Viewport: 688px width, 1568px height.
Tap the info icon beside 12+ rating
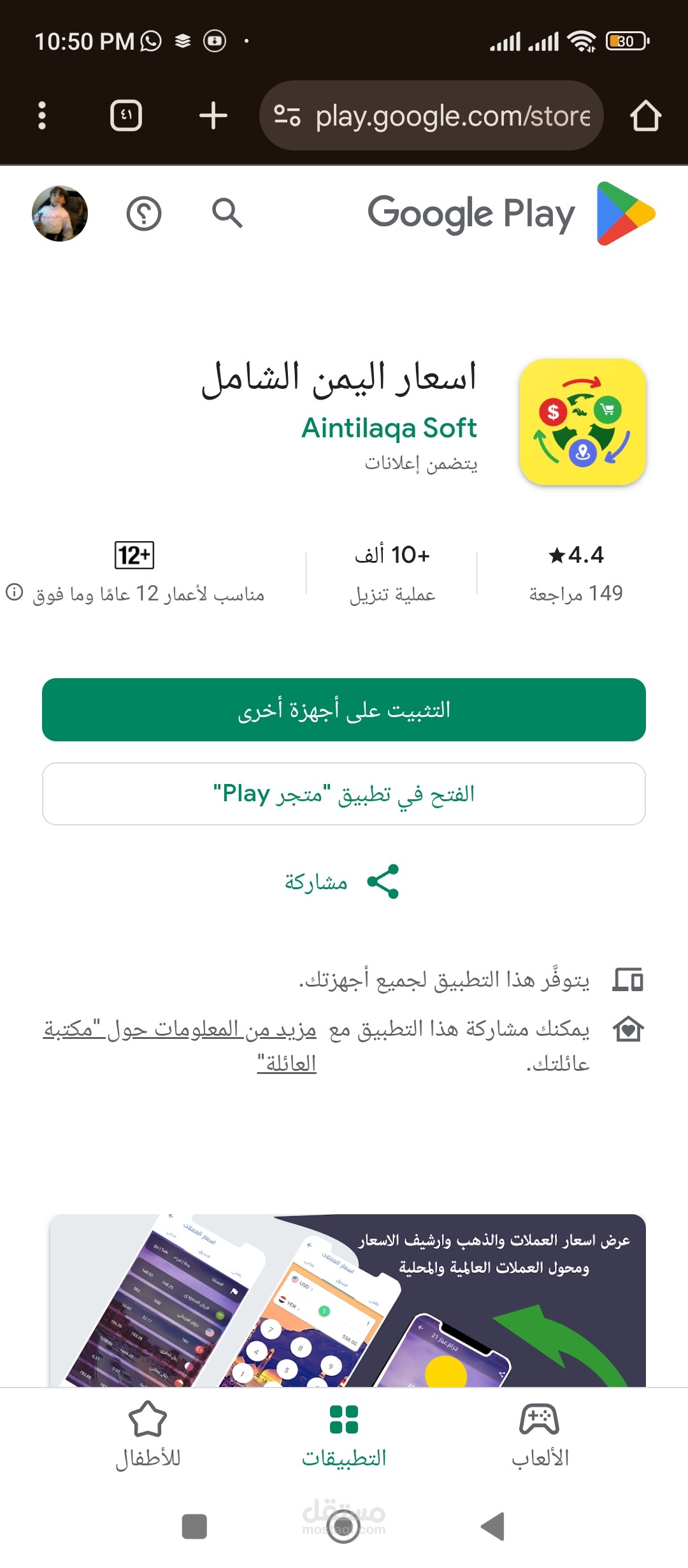pos(15,593)
